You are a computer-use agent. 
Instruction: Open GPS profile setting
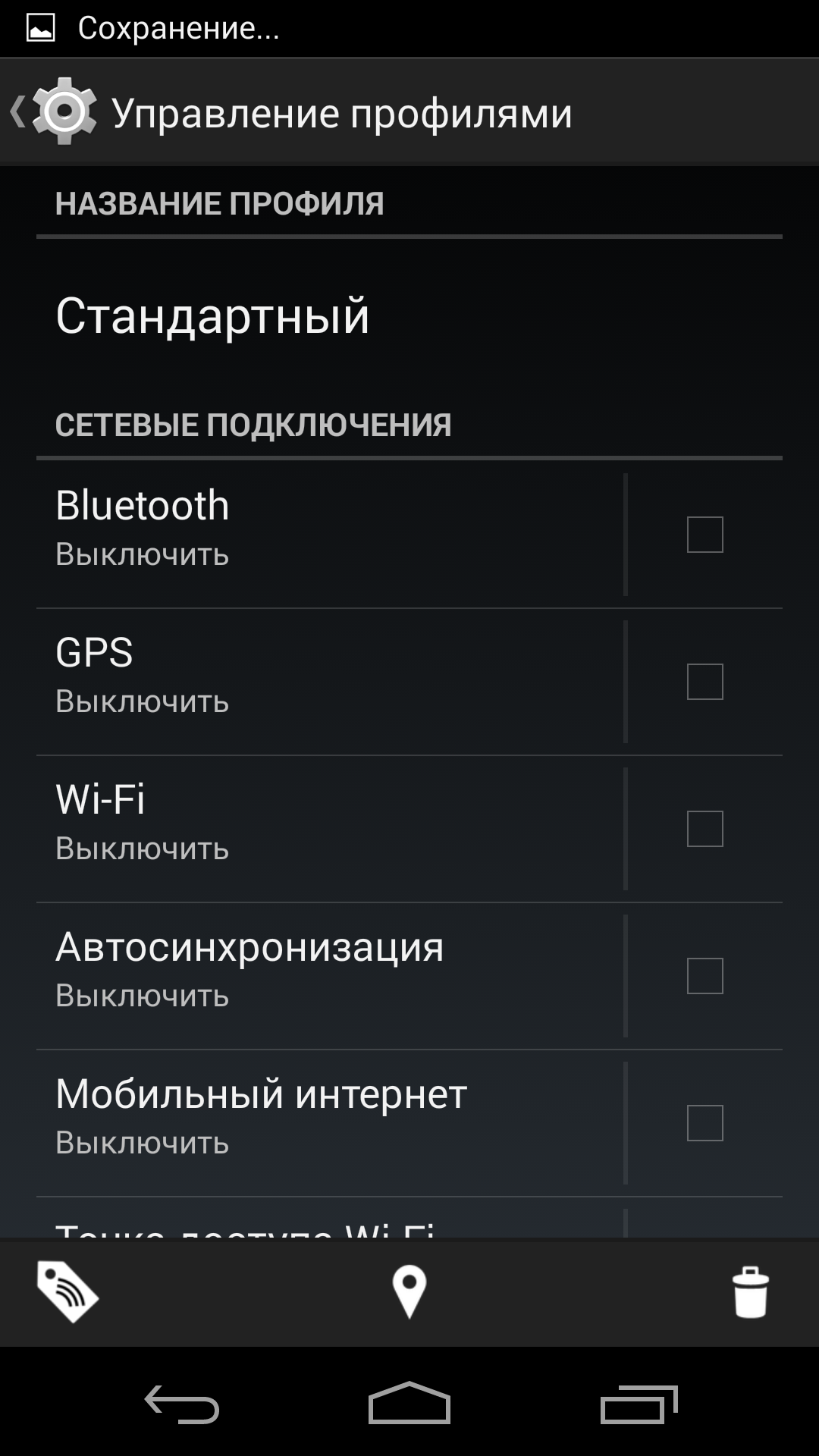click(x=326, y=676)
